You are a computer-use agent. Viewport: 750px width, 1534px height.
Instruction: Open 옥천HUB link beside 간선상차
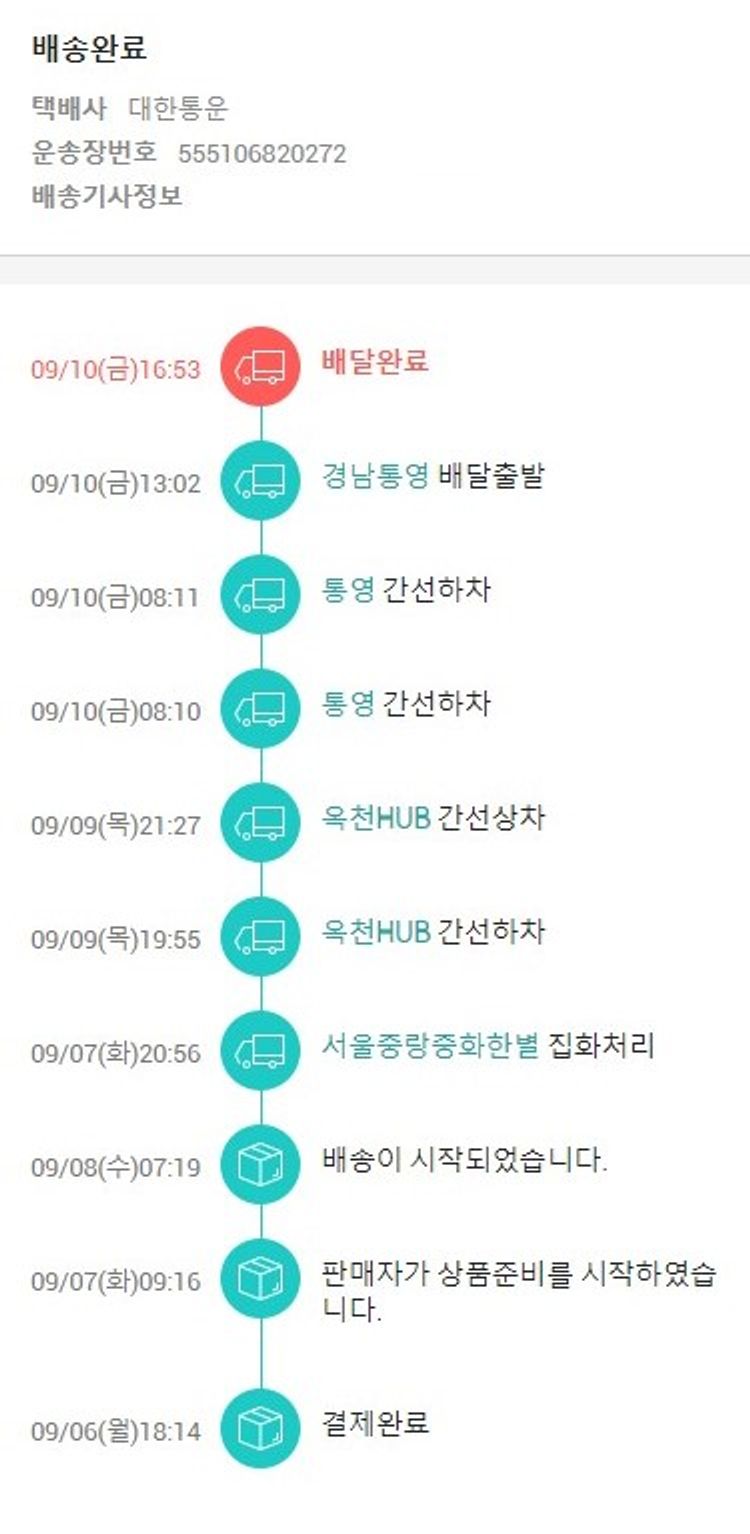pyautogui.click(x=376, y=818)
